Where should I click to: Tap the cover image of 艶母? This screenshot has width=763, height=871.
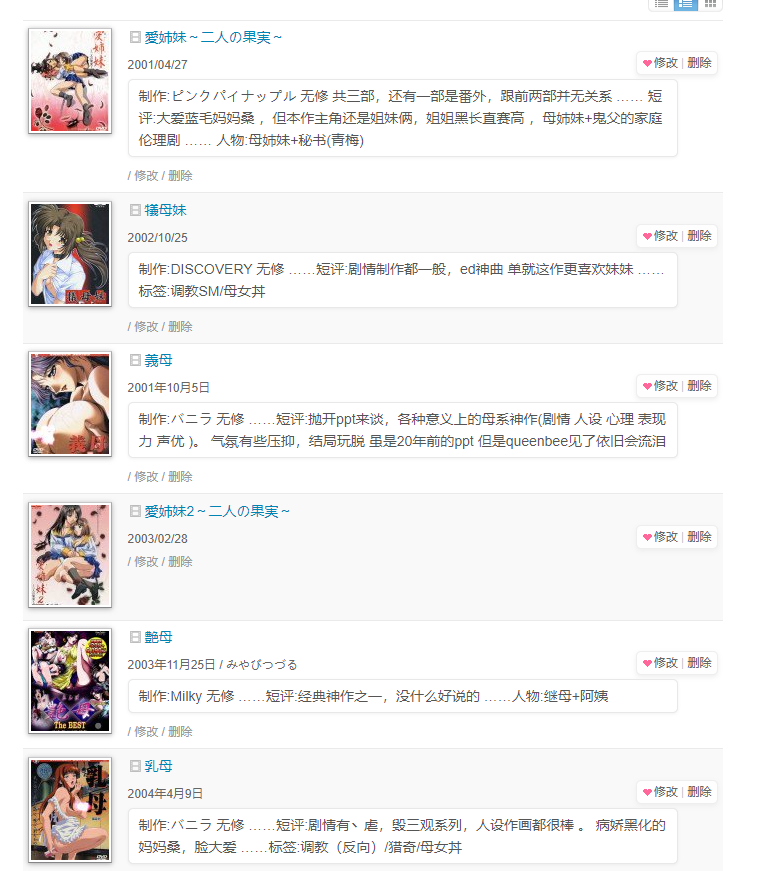(70, 680)
